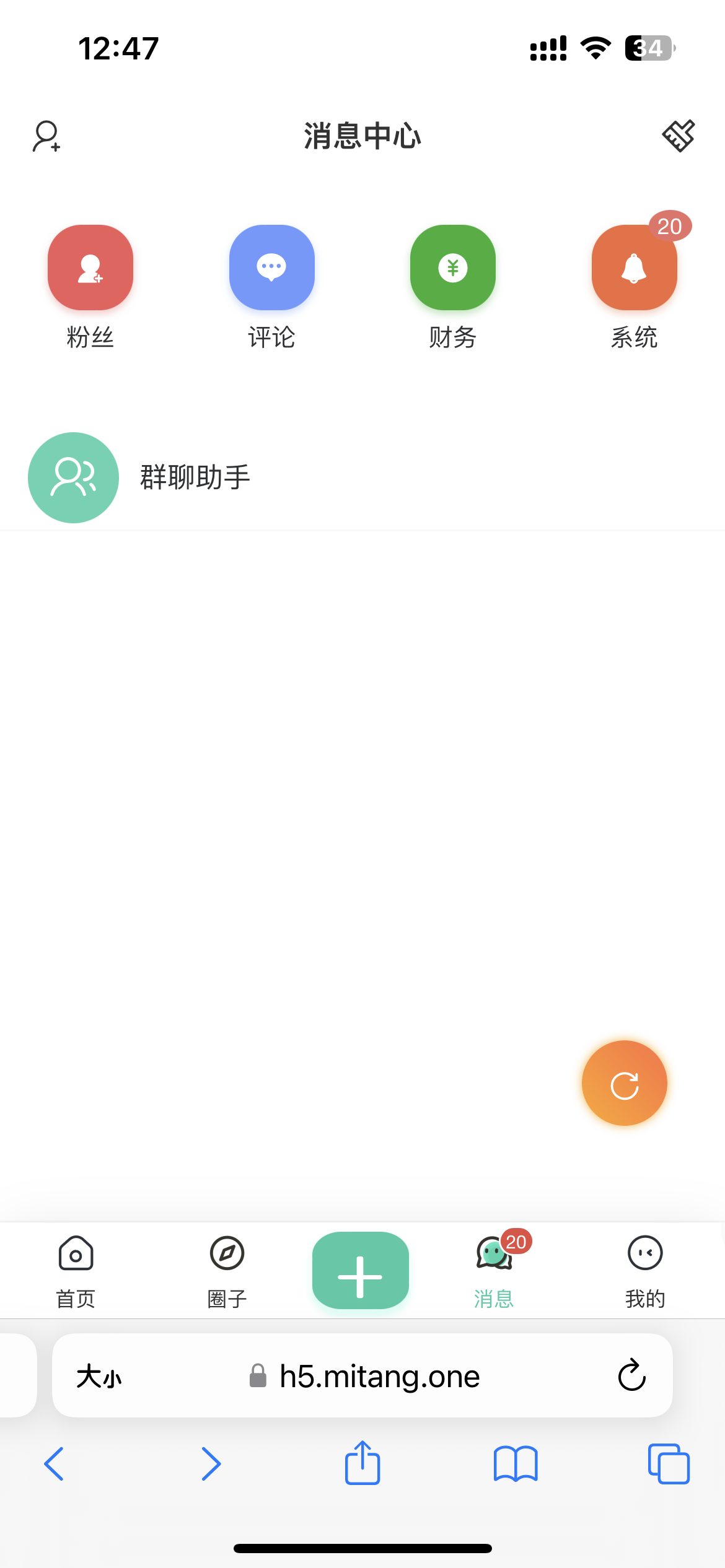Tap the h5.mitang.one address bar
This screenshot has width=725, height=1568.
365,1376
